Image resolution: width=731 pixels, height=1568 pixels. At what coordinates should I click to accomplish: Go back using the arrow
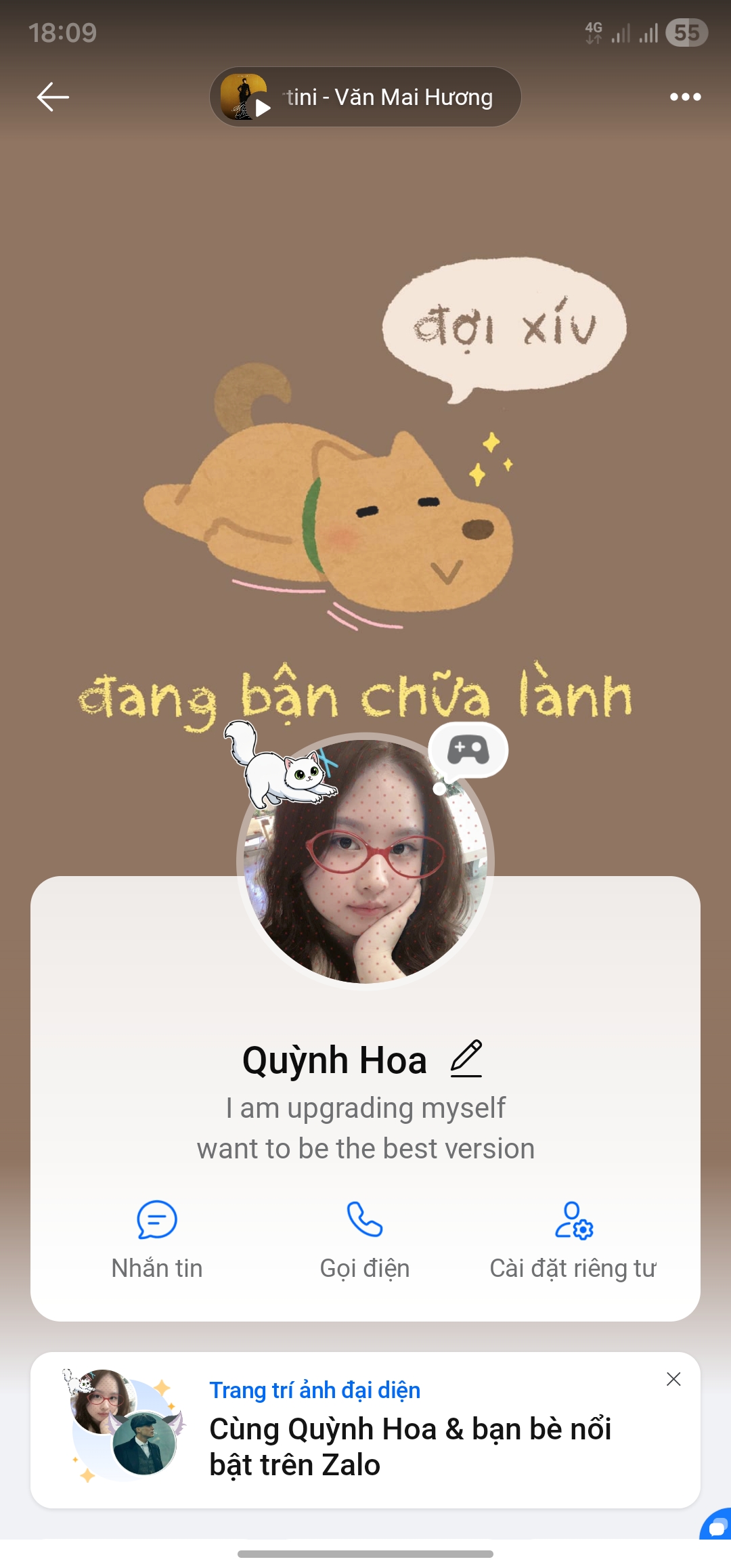point(53,97)
